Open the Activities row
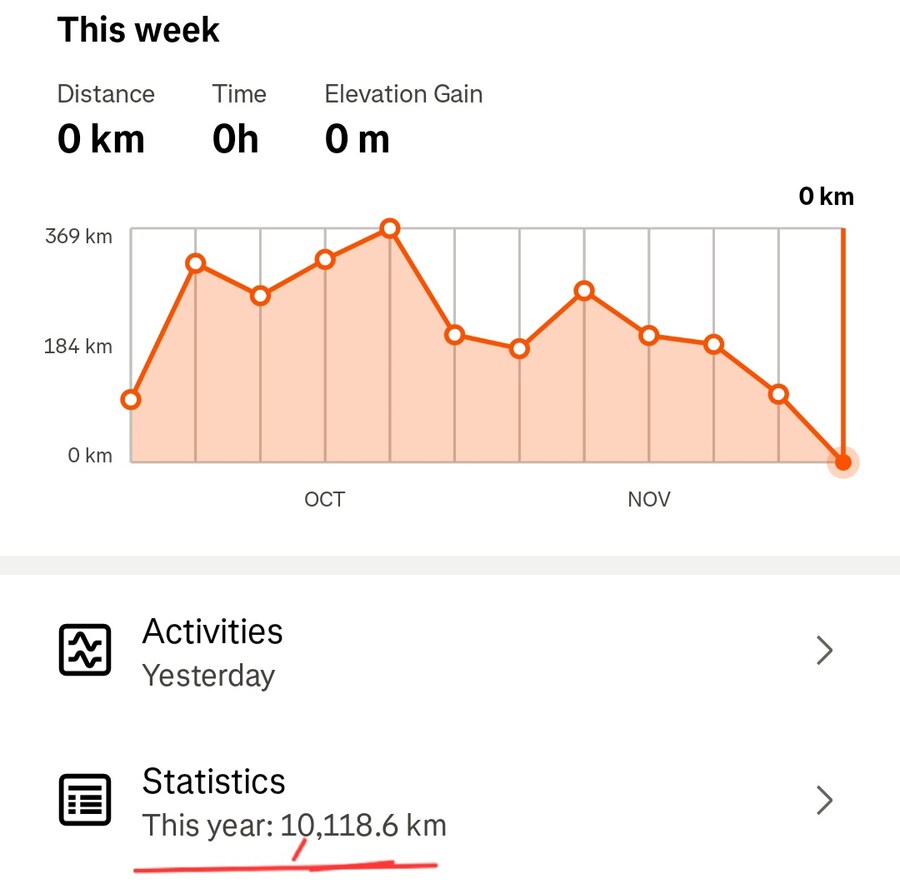The width and height of the screenshot is (900, 894). 450,652
